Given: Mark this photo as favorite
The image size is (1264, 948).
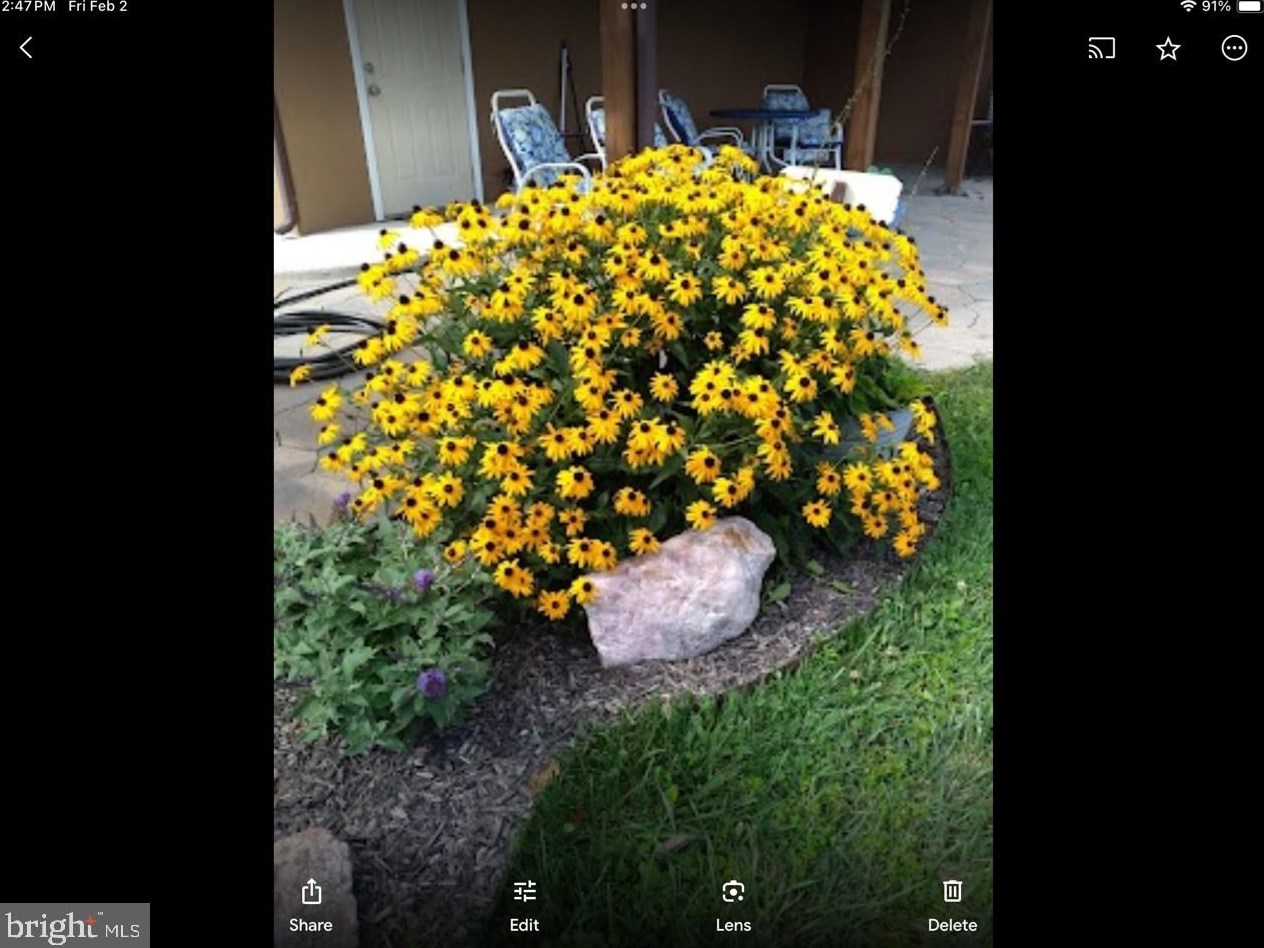Looking at the screenshot, I should [x=1168, y=48].
